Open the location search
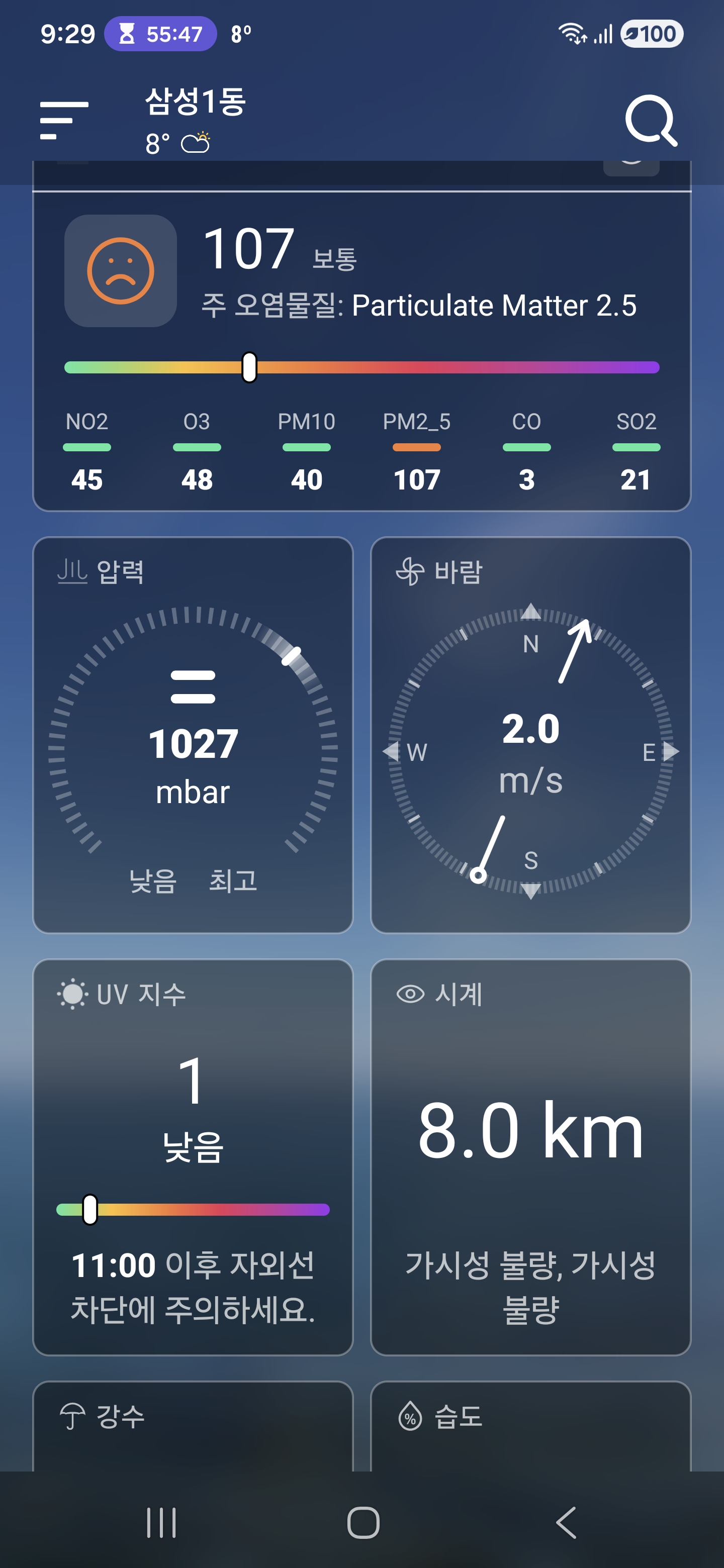The height and width of the screenshot is (1568, 724). coord(650,121)
